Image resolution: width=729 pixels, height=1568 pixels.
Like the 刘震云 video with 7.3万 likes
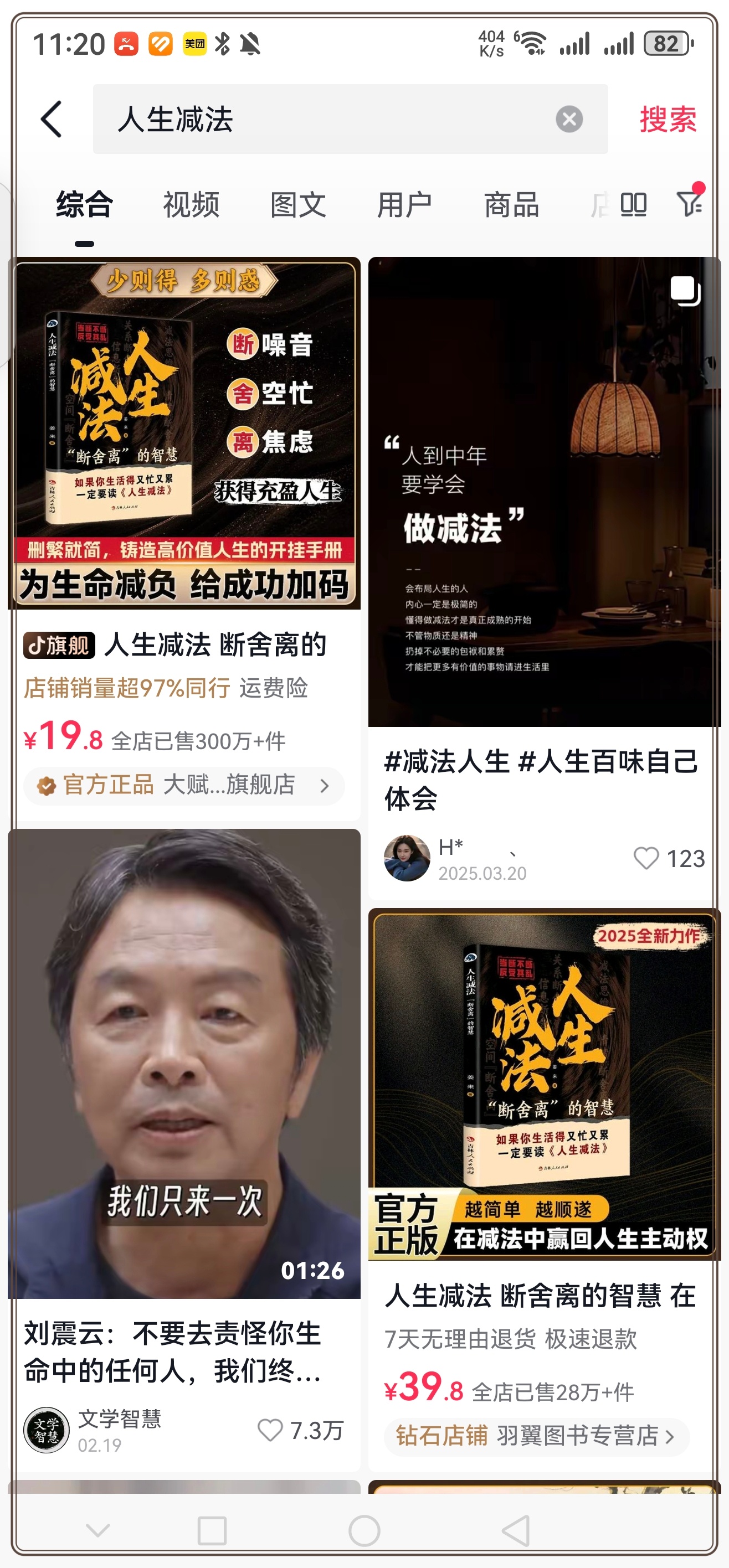click(x=270, y=1430)
